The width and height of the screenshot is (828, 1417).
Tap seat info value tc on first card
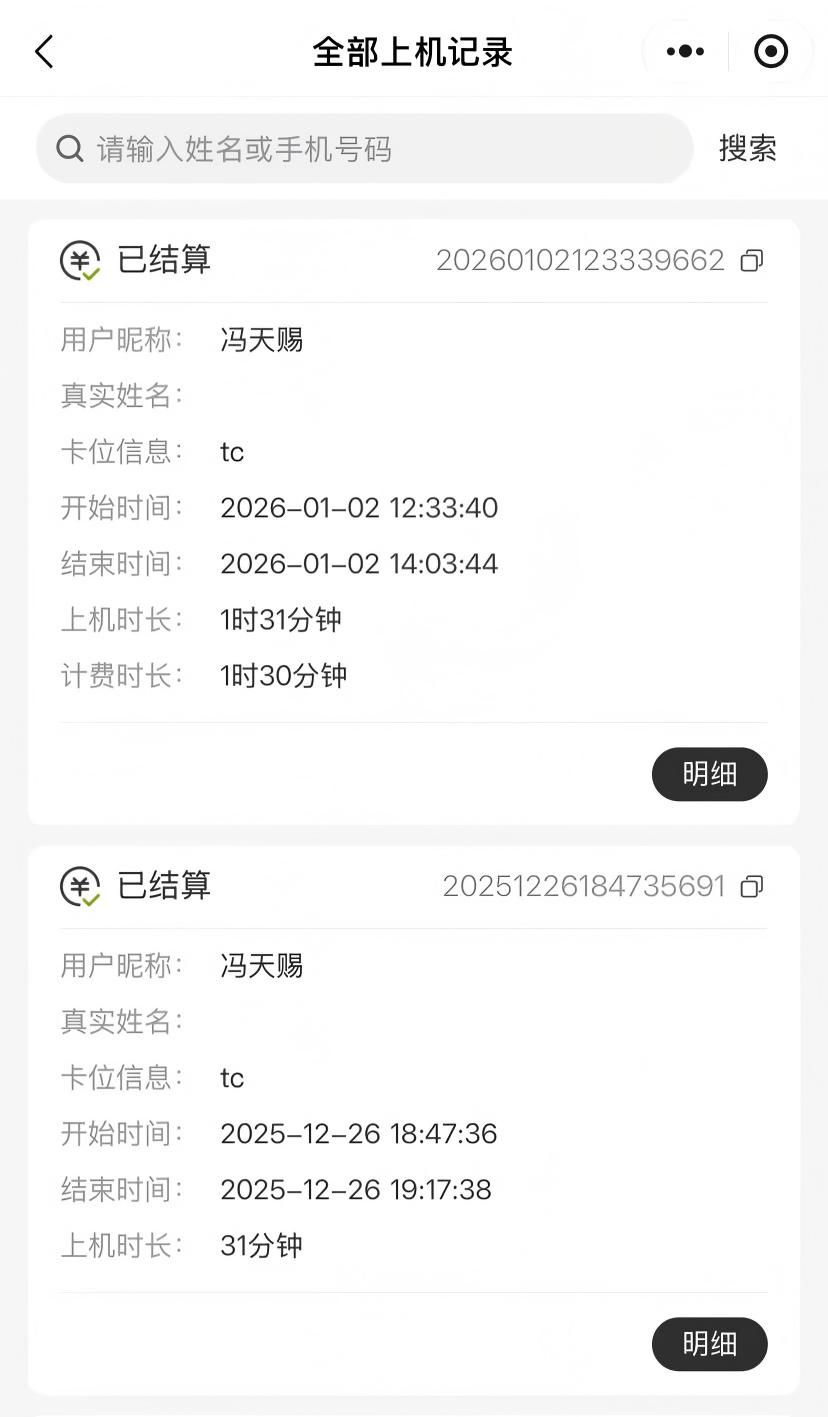click(x=231, y=452)
